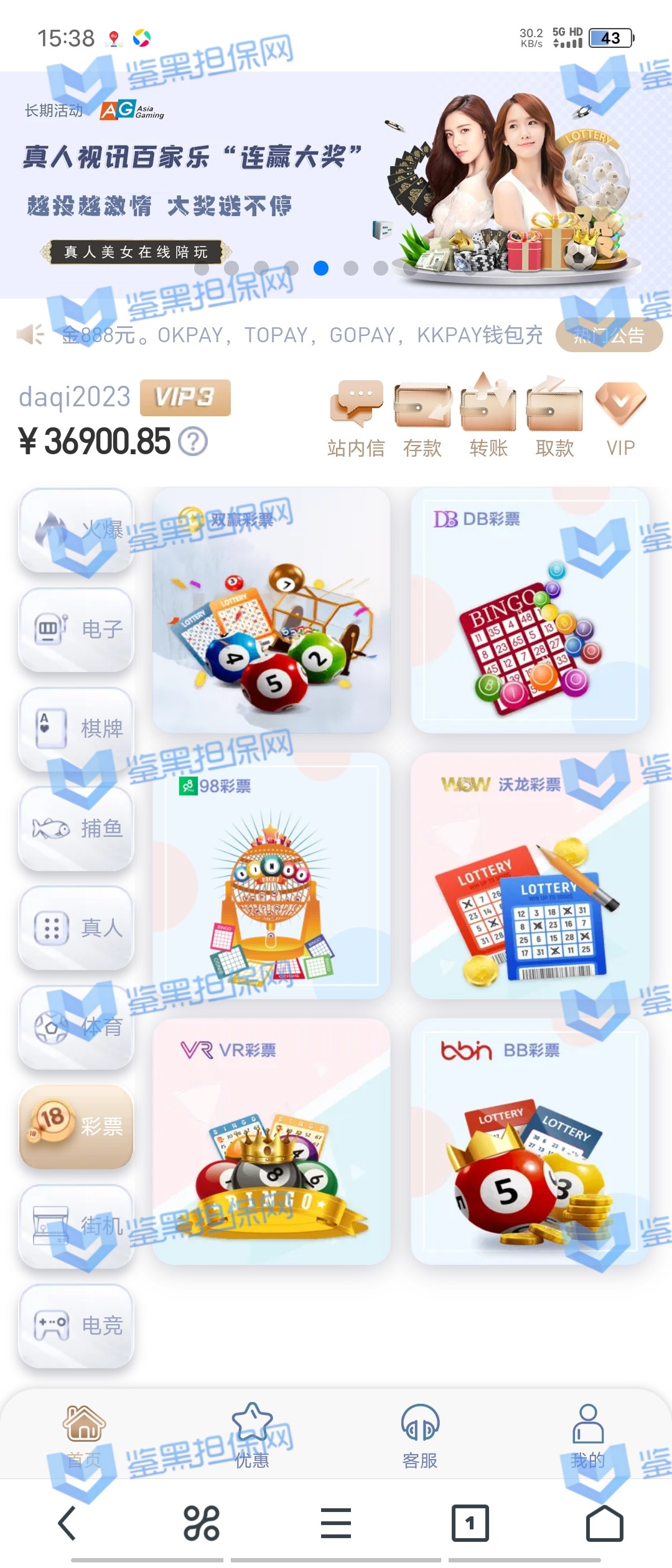The image size is (672, 1568).
Task: Launch the VR彩票 game card
Action: pyautogui.click(x=271, y=1141)
